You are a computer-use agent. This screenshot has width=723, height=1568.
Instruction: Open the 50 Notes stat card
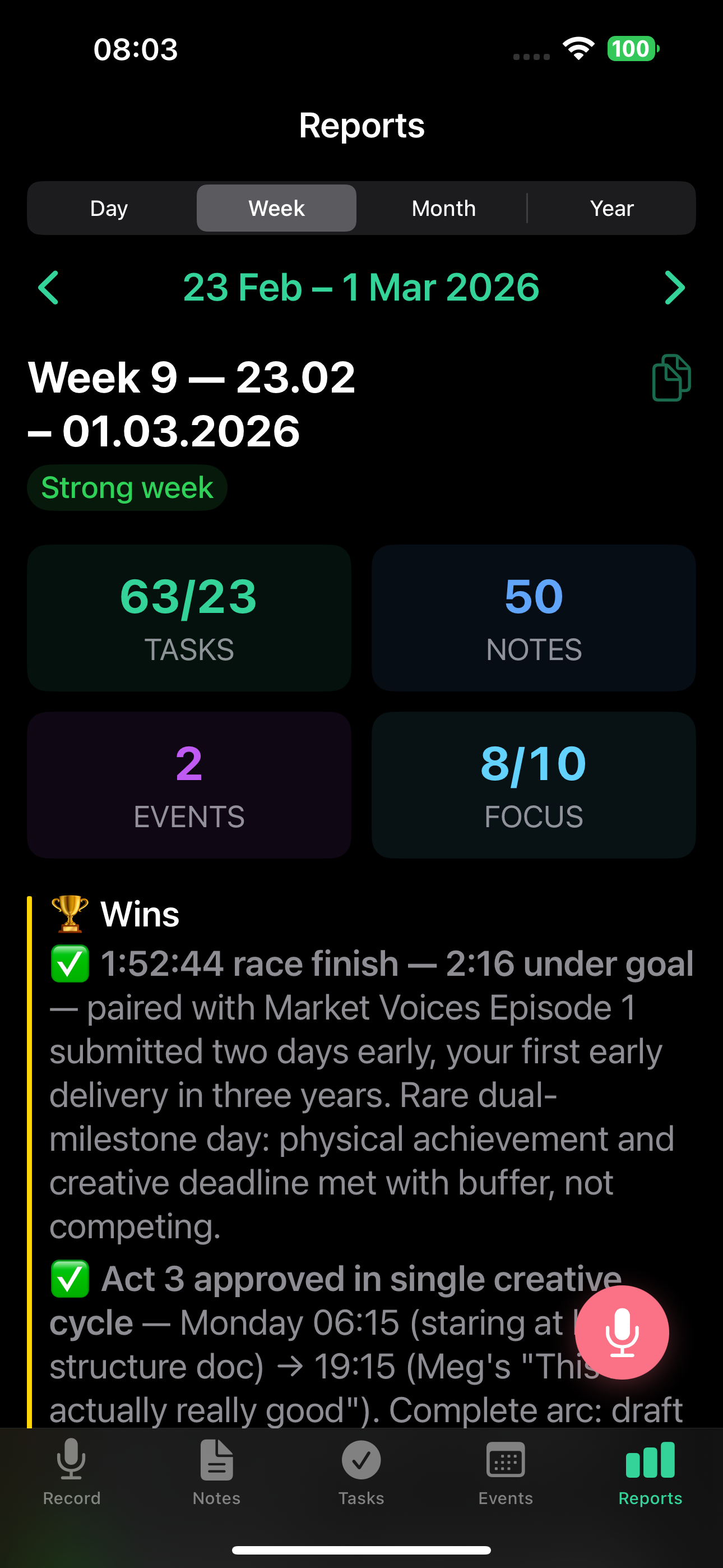pyautogui.click(x=534, y=617)
